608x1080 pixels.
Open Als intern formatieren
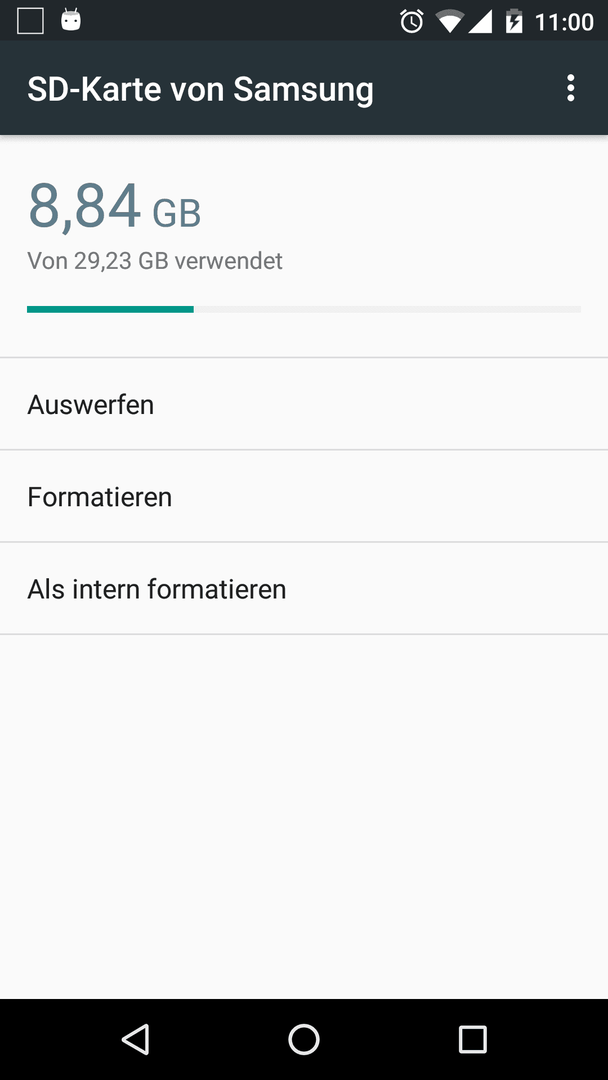tap(304, 589)
